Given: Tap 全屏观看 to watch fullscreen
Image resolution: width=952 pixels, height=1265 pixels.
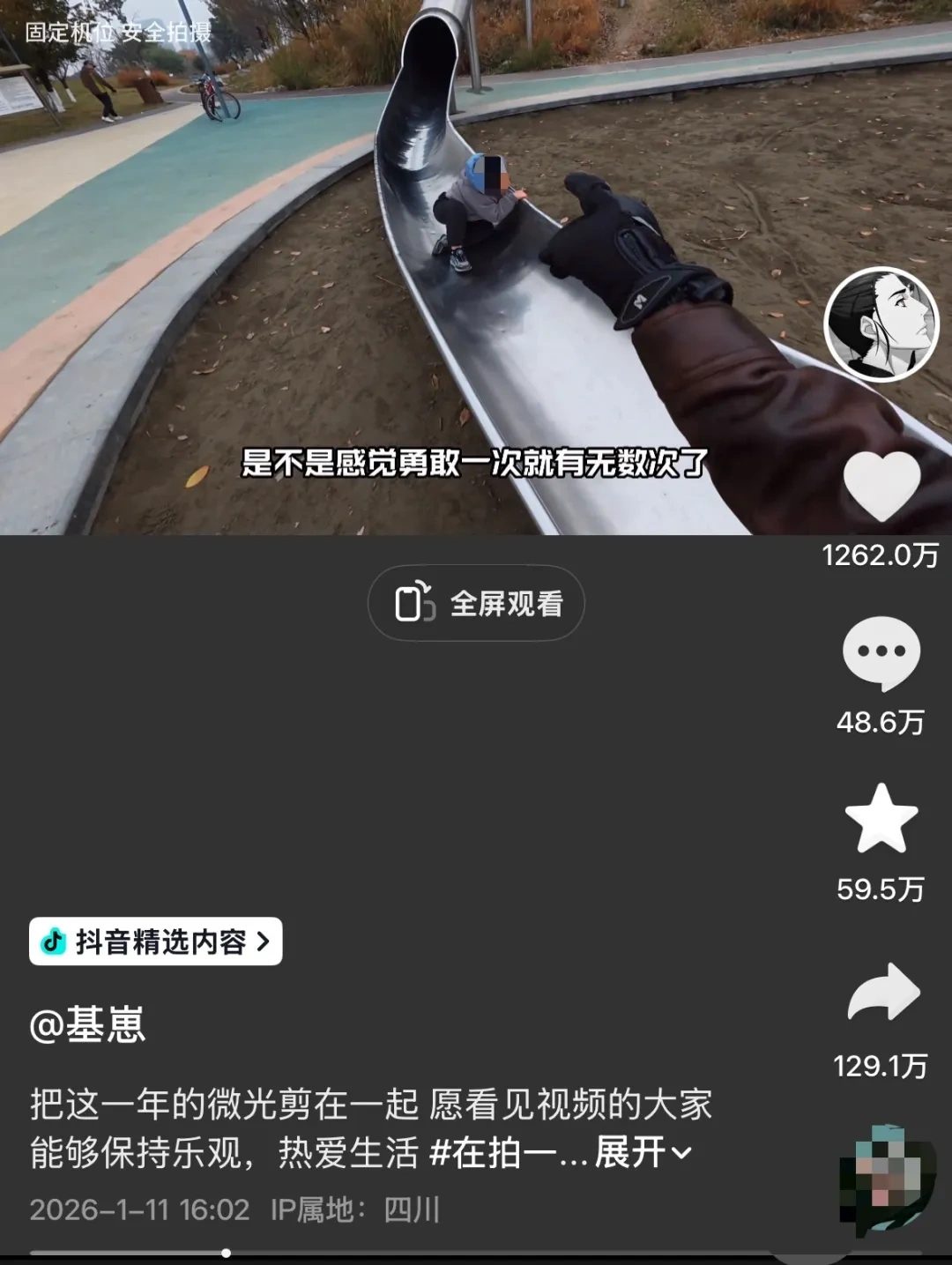Looking at the screenshot, I should pos(476,604).
